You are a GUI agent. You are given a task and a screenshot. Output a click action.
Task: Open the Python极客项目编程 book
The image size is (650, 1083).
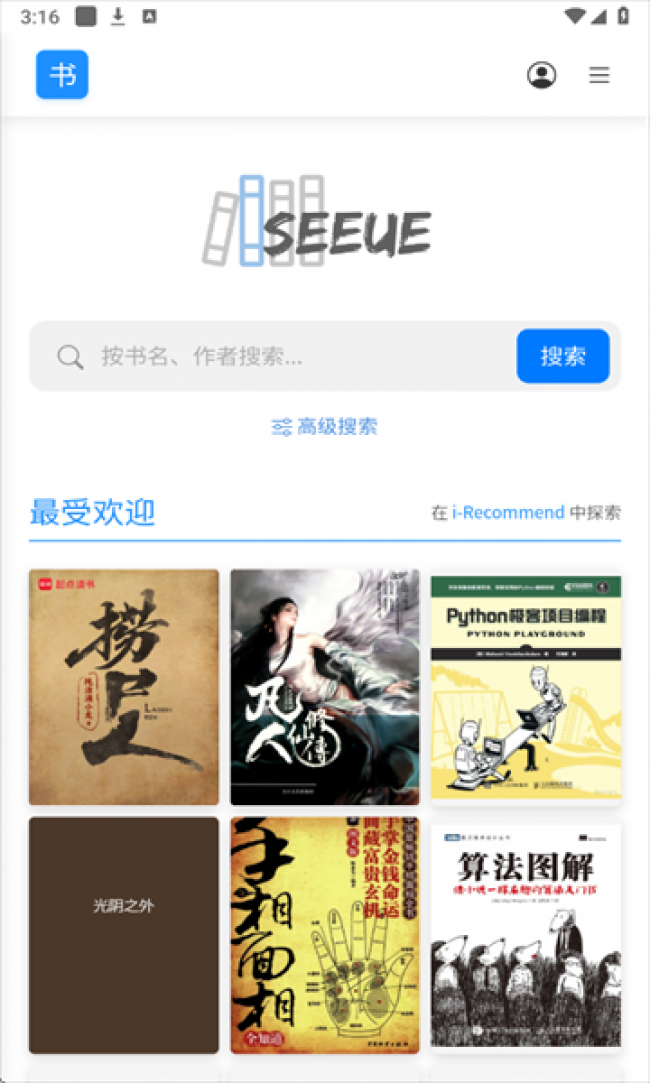click(526, 687)
